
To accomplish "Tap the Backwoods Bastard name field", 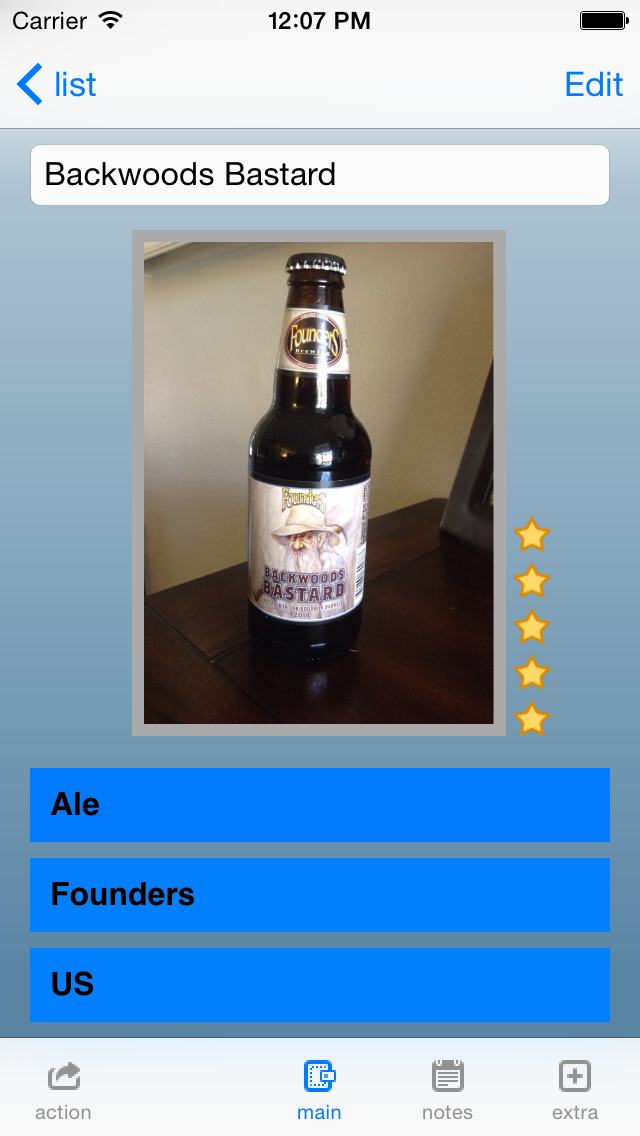I will (319, 175).
